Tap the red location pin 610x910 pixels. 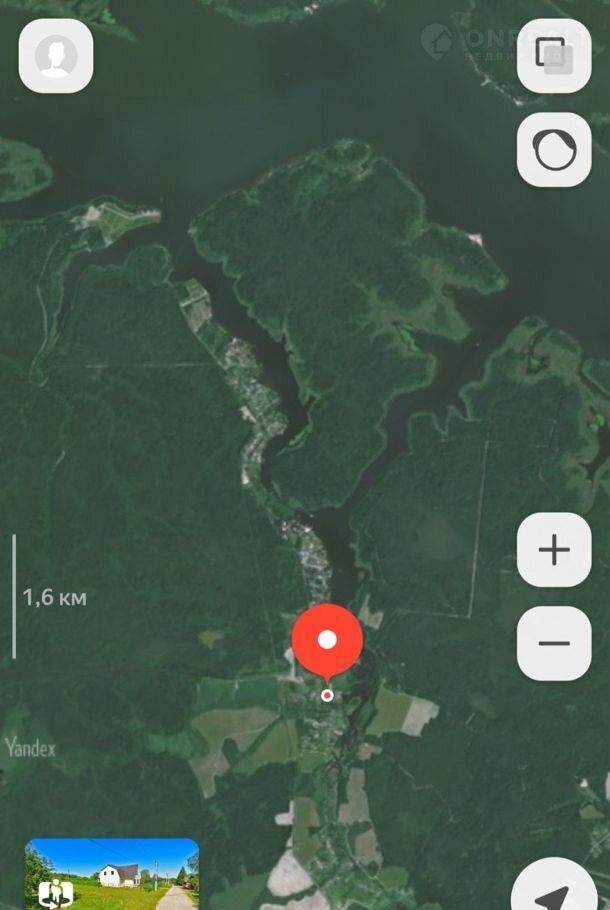pyautogui.click(x=327, y=642)
